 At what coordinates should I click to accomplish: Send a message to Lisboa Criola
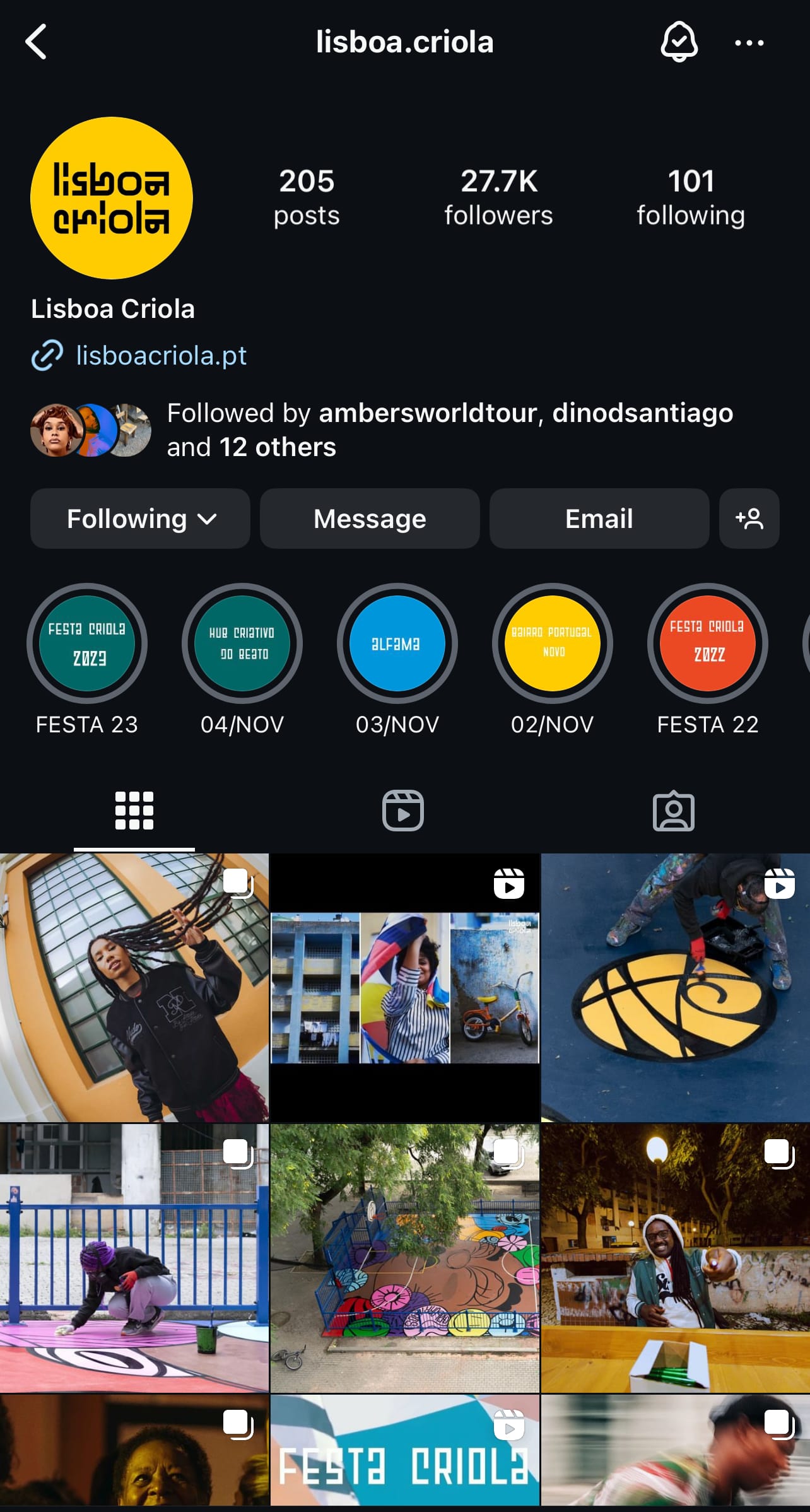click(370, 519)
